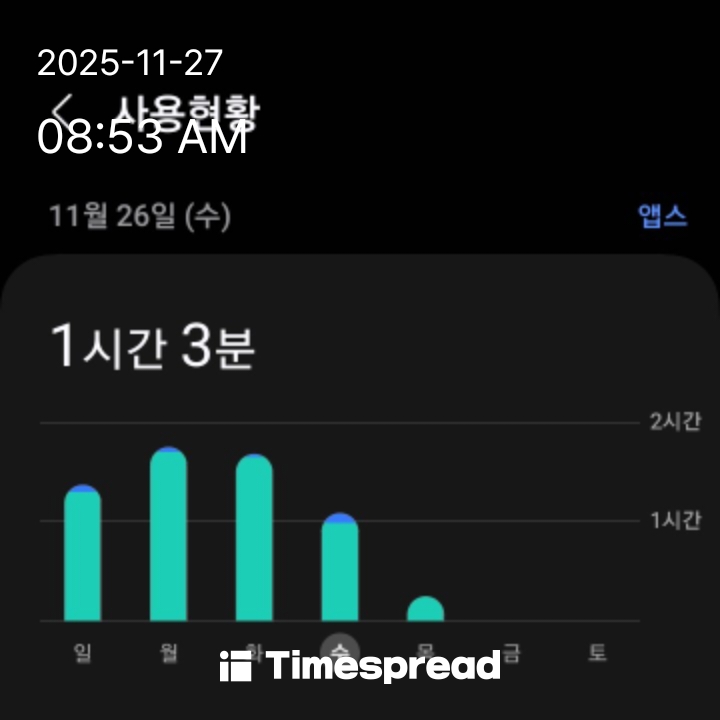Select the Thursday (목) usage bar
Screen dimensions: 720x720
pyautogui.click(x=425, y=609)
